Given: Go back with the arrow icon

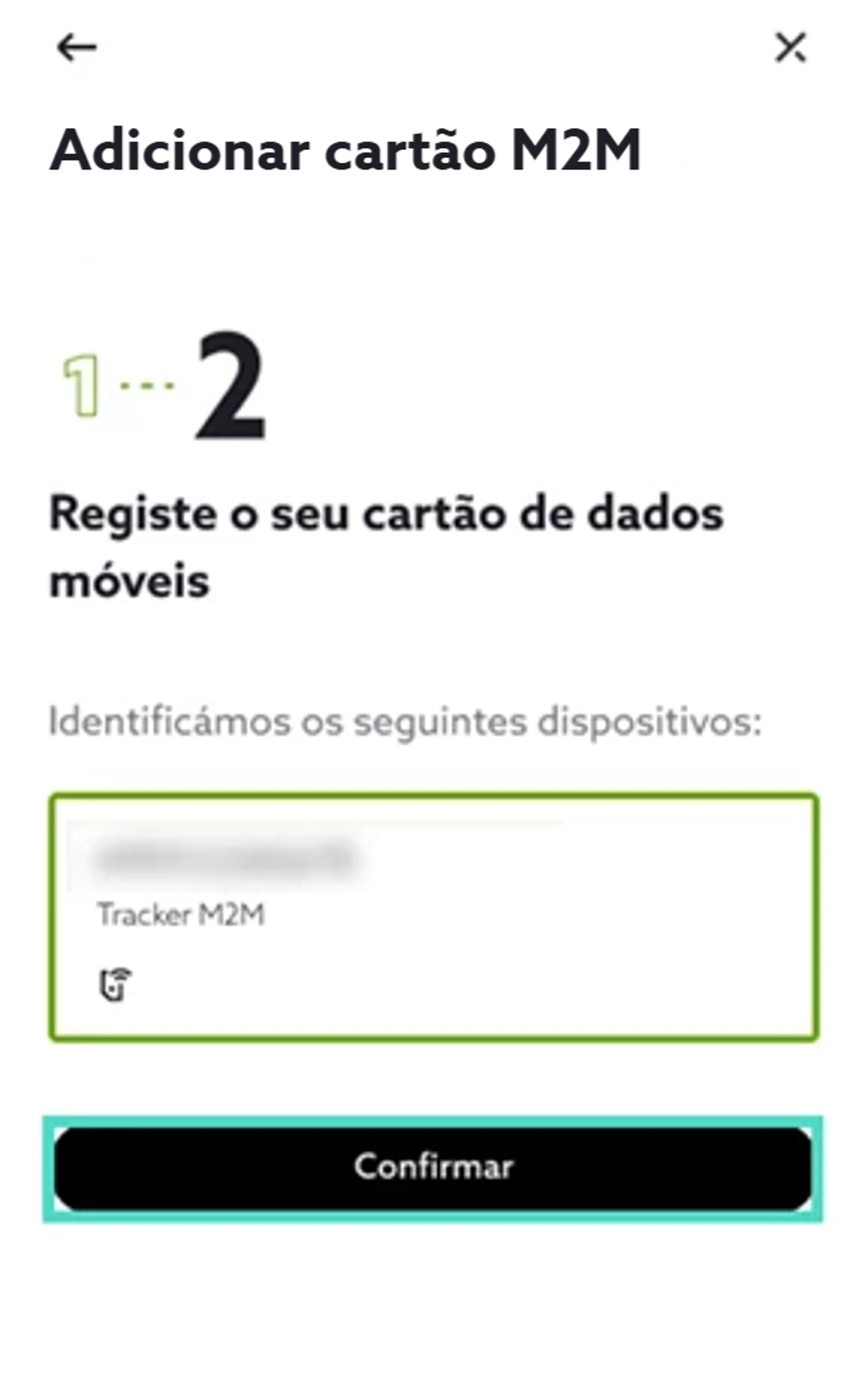Looking at the screenshot, I should [76, 47].
